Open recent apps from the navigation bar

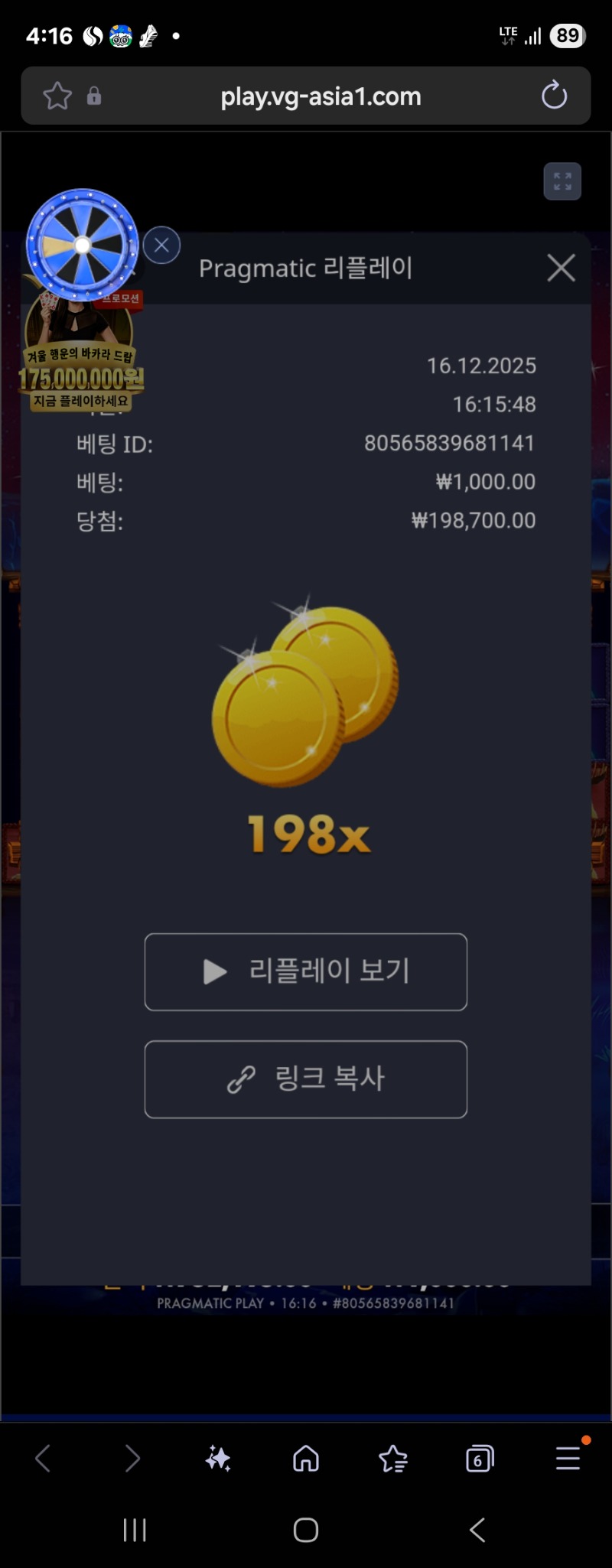coord(135,1530)
